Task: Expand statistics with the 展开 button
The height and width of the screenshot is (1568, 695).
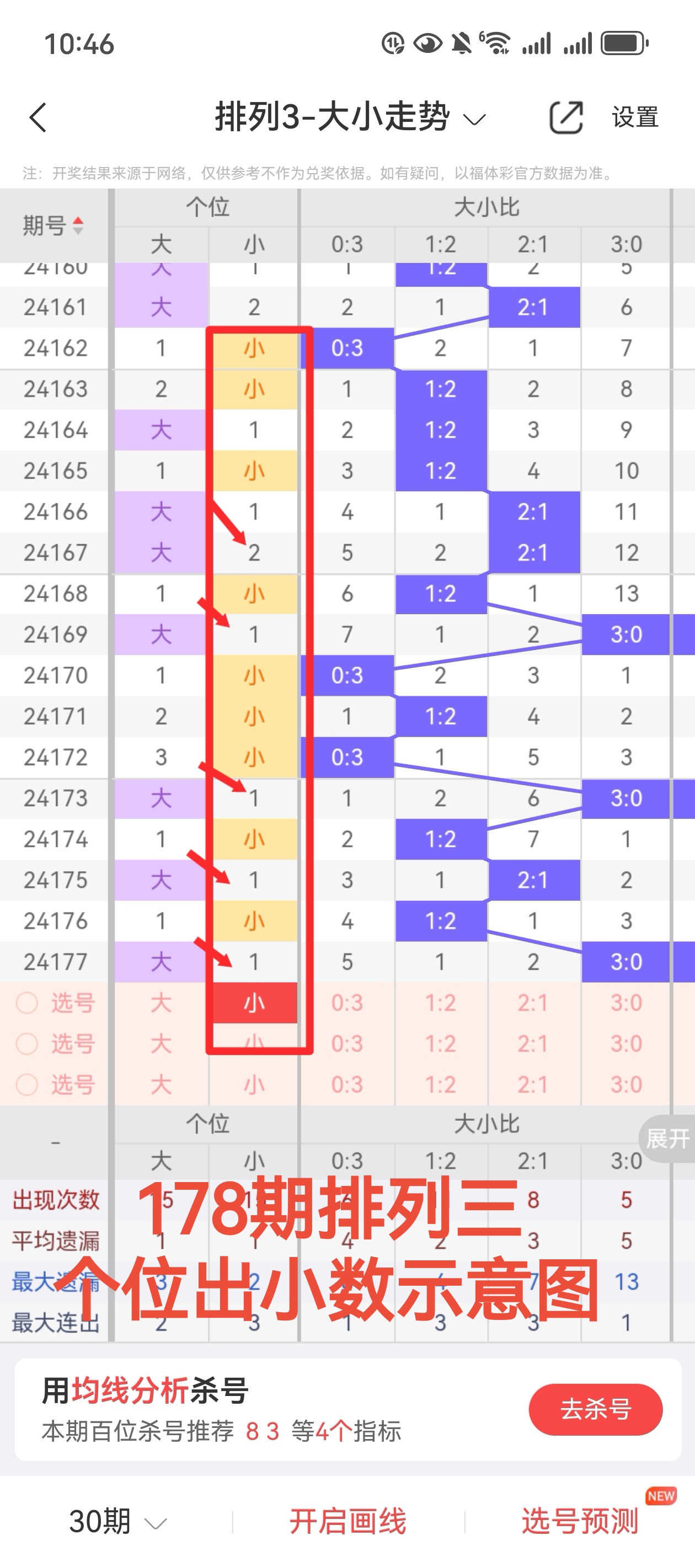Action: point(667,1139)
